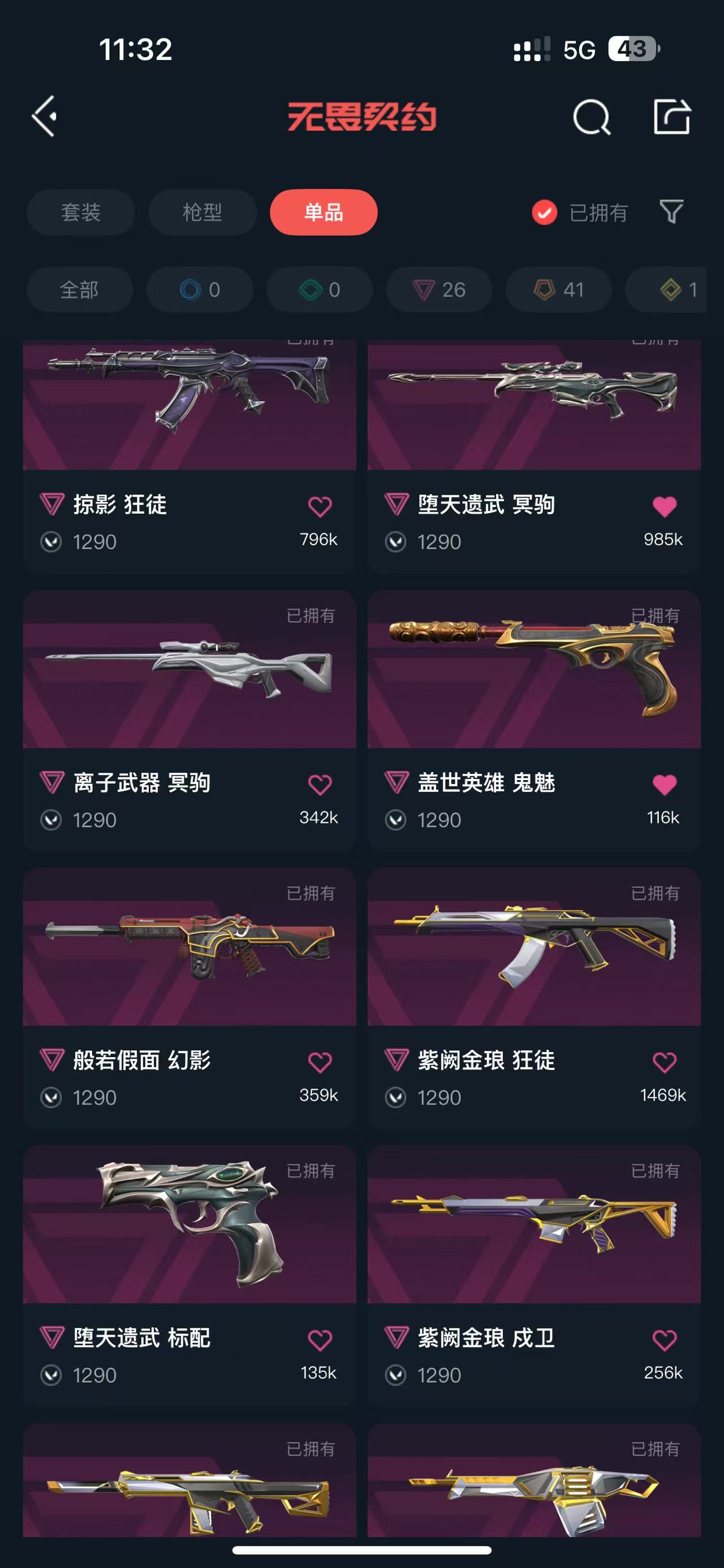Screen dimensions: 724x1568
Task: Share this skin collection page
Action: pos(672,116)
